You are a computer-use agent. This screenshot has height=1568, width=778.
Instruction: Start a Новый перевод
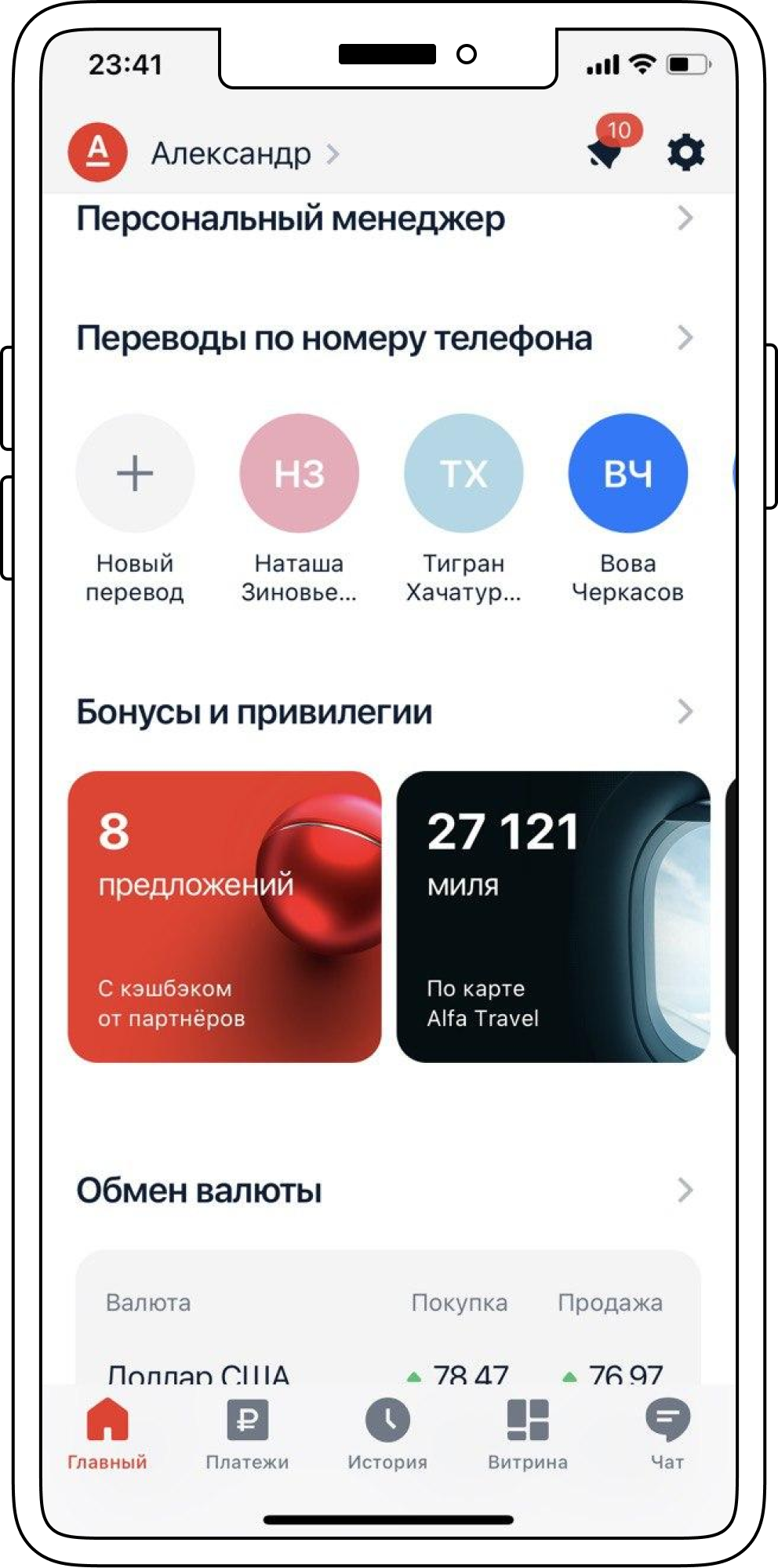coord(135,474)
